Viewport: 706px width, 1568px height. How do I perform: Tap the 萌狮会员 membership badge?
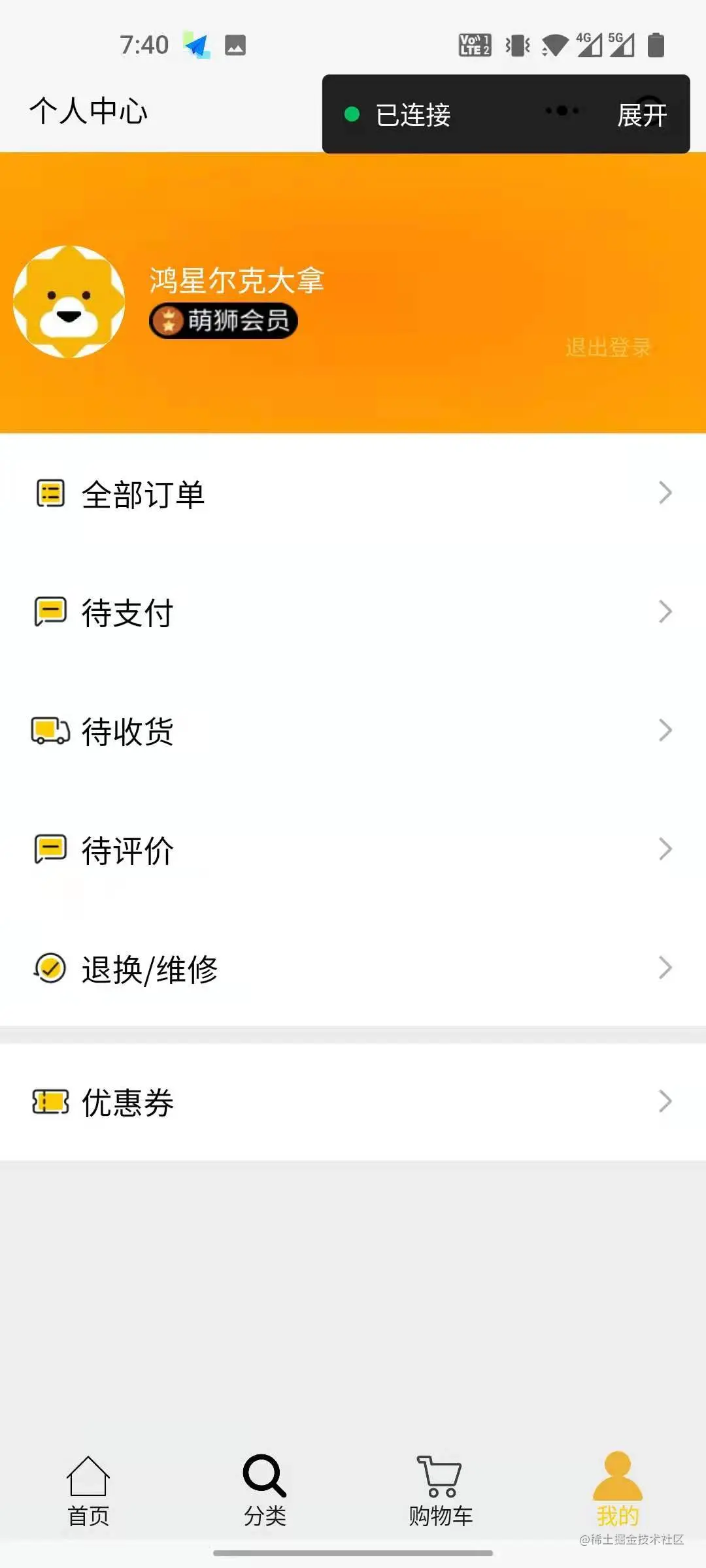click(x=224, y=321)
